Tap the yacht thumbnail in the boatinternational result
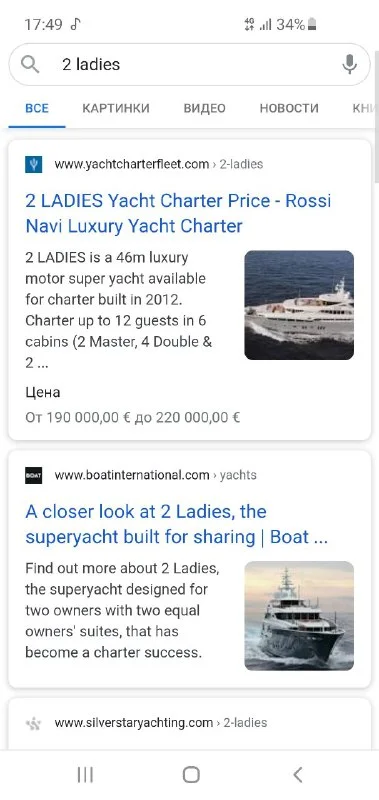379x800 pixels. click(299, 616)
